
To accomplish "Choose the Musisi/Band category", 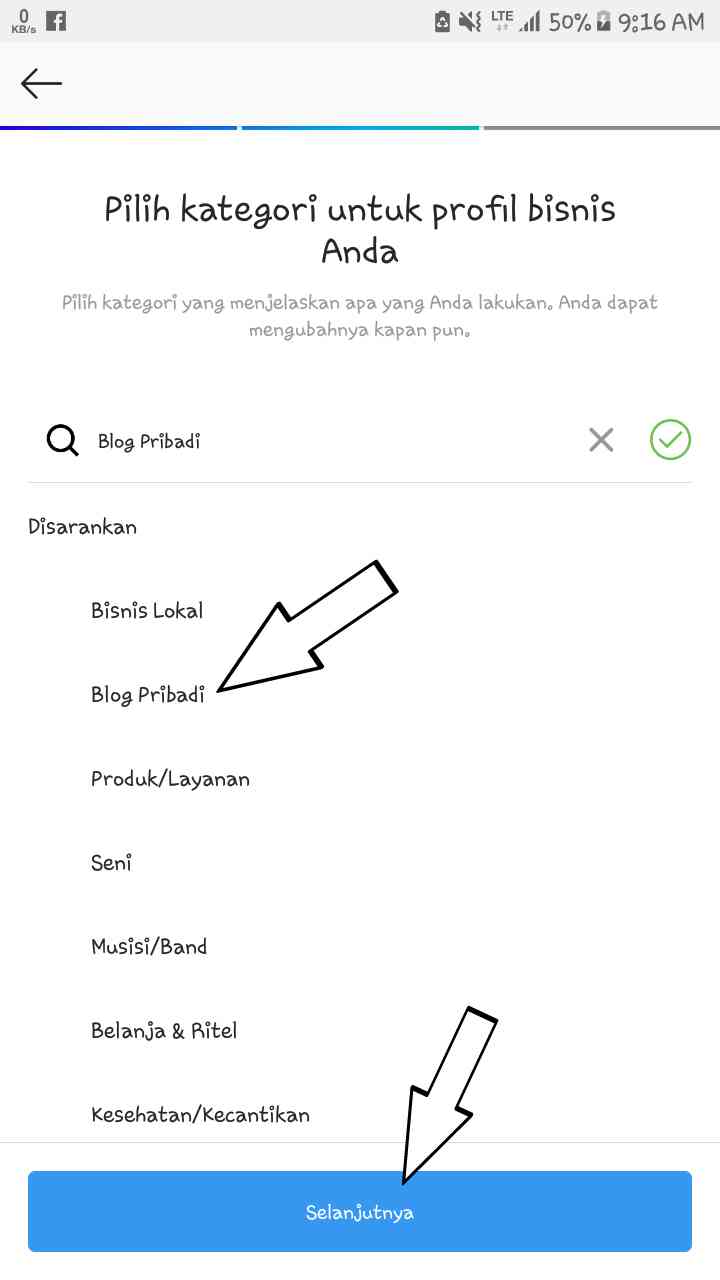I will point(149,946).
